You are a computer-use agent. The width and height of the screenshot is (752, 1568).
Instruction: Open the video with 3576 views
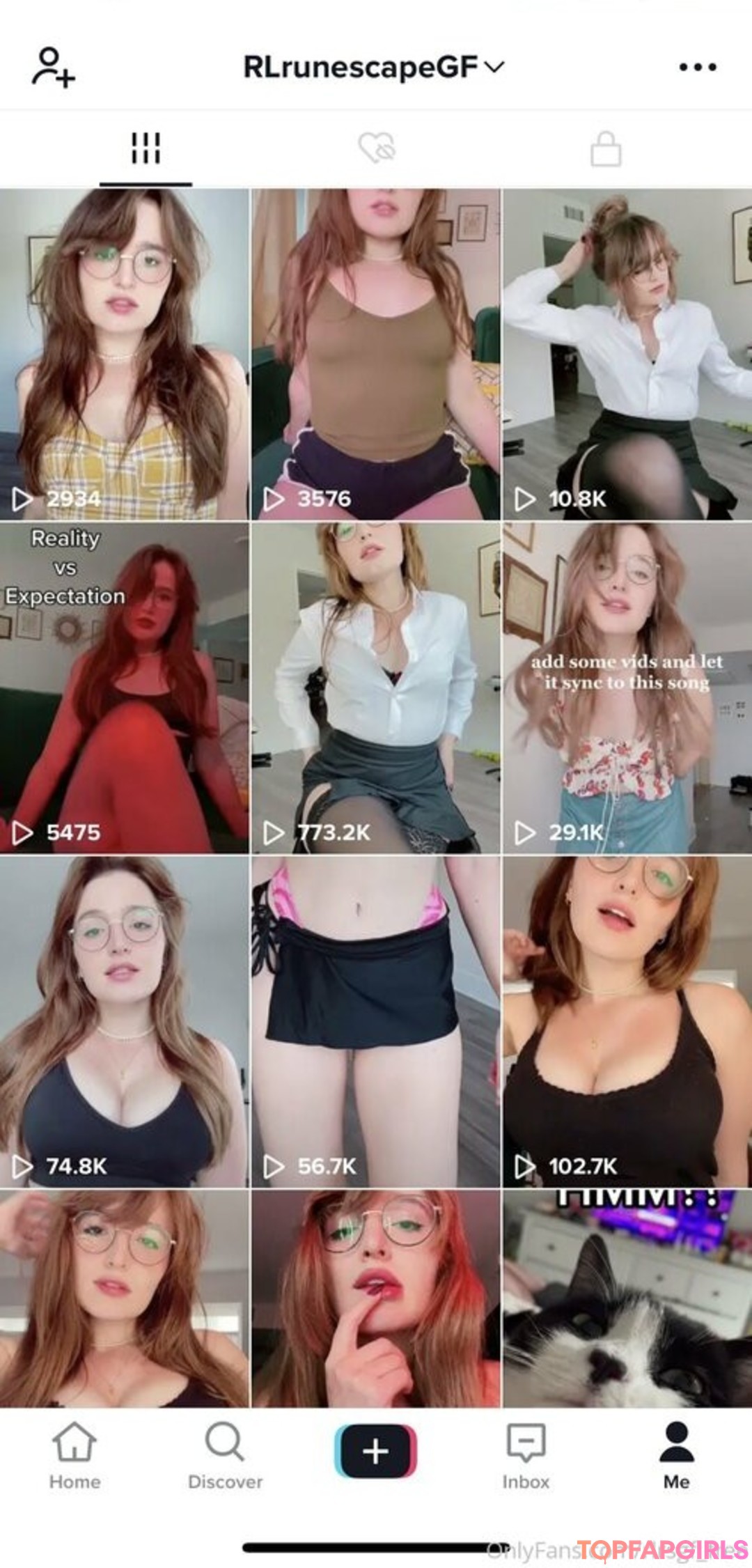pos(375,354)
